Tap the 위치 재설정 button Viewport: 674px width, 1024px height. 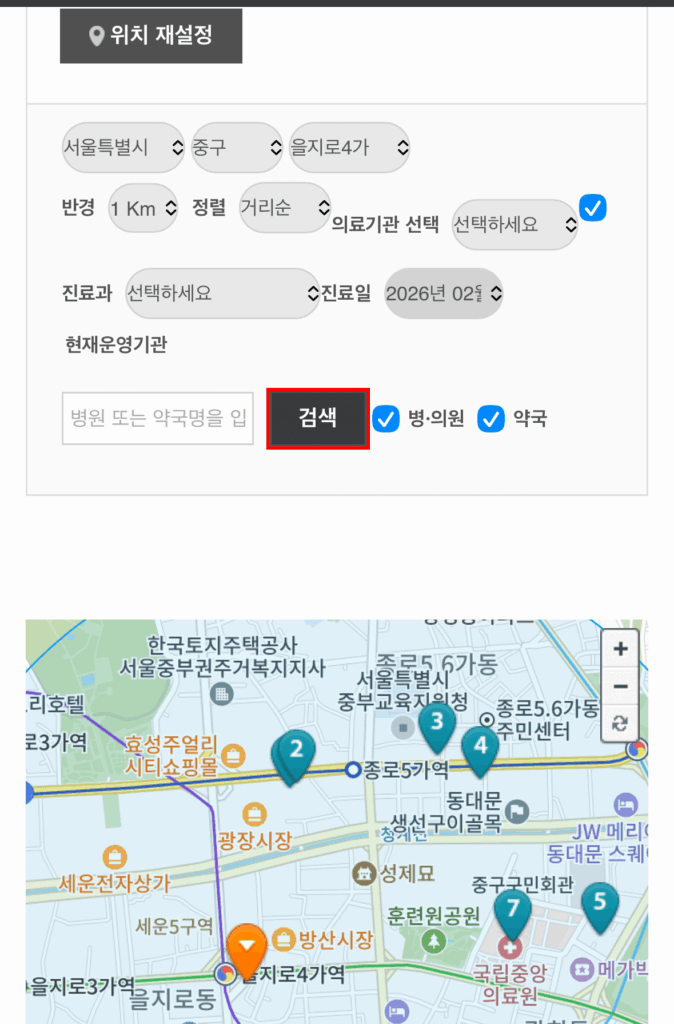[151, 36]
